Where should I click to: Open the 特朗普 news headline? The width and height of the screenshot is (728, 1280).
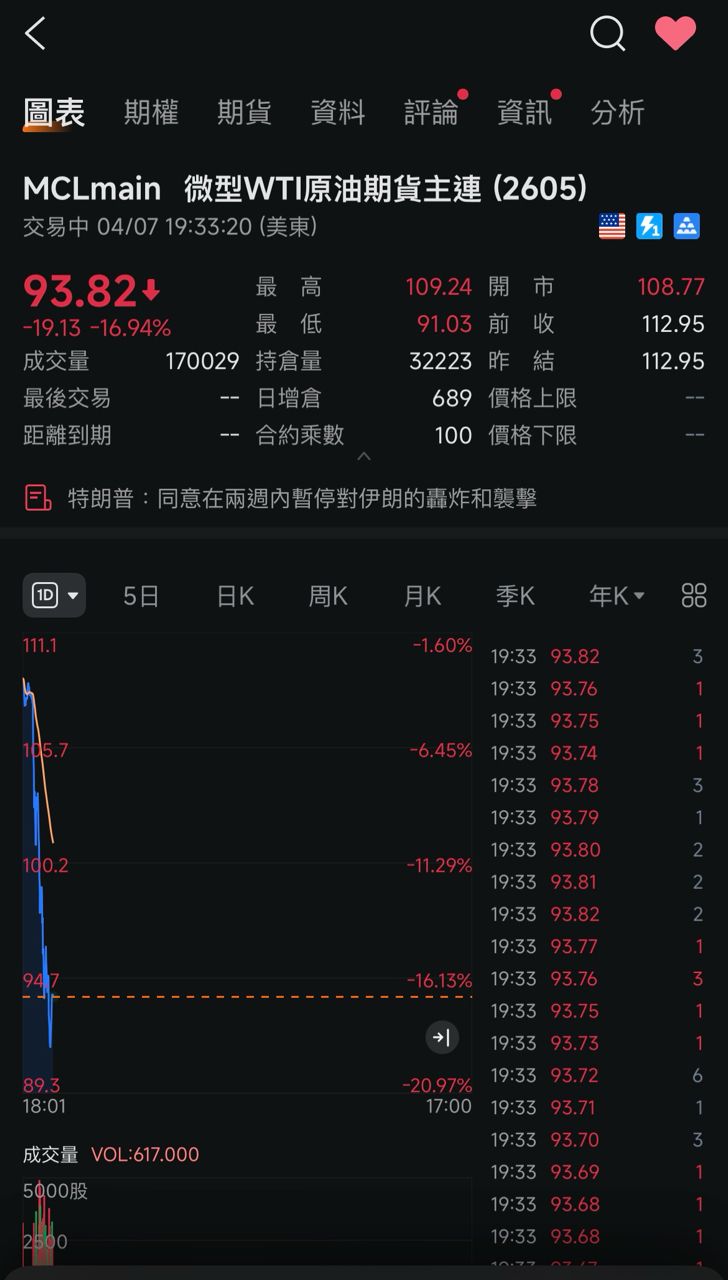click(300, 498)
